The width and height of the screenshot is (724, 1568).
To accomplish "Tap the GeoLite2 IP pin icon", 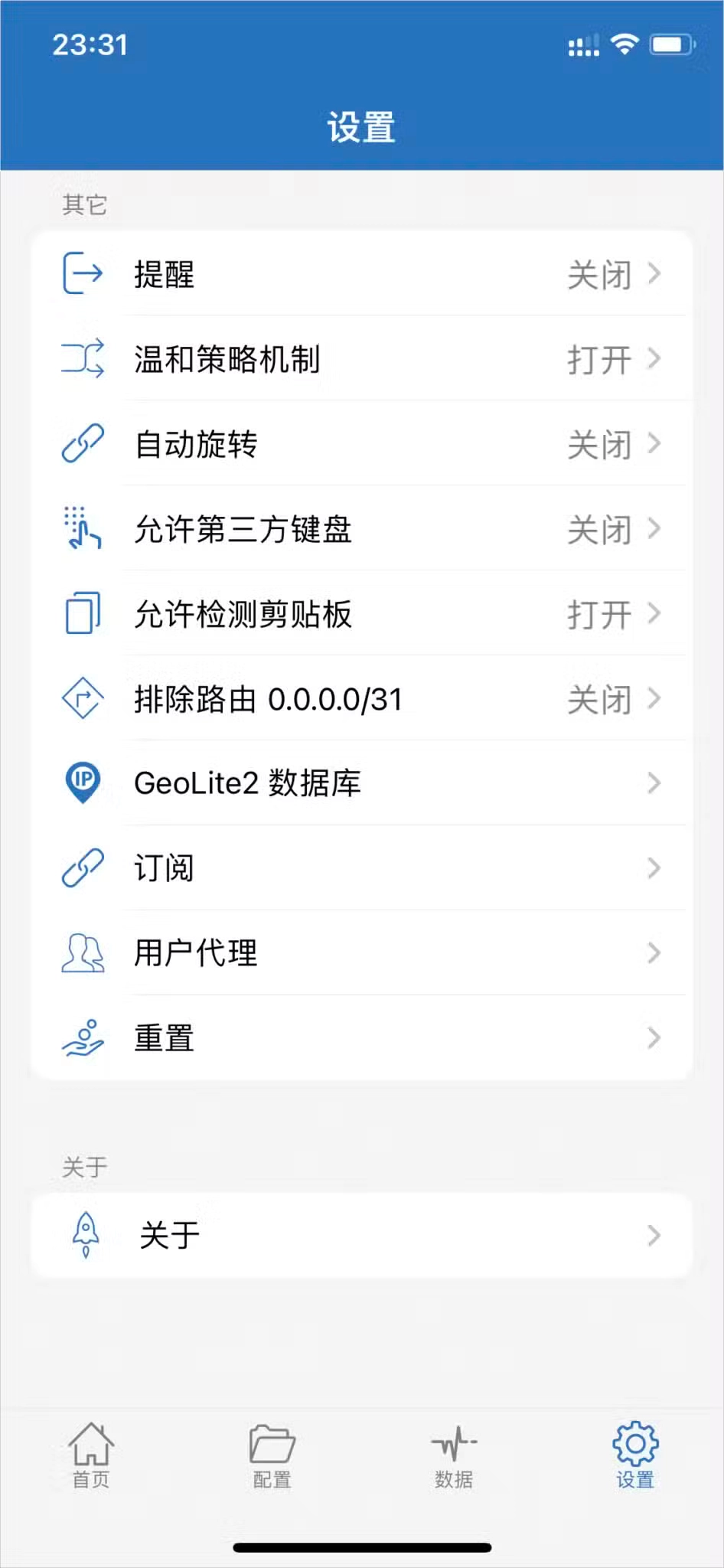I will (83, 782).
